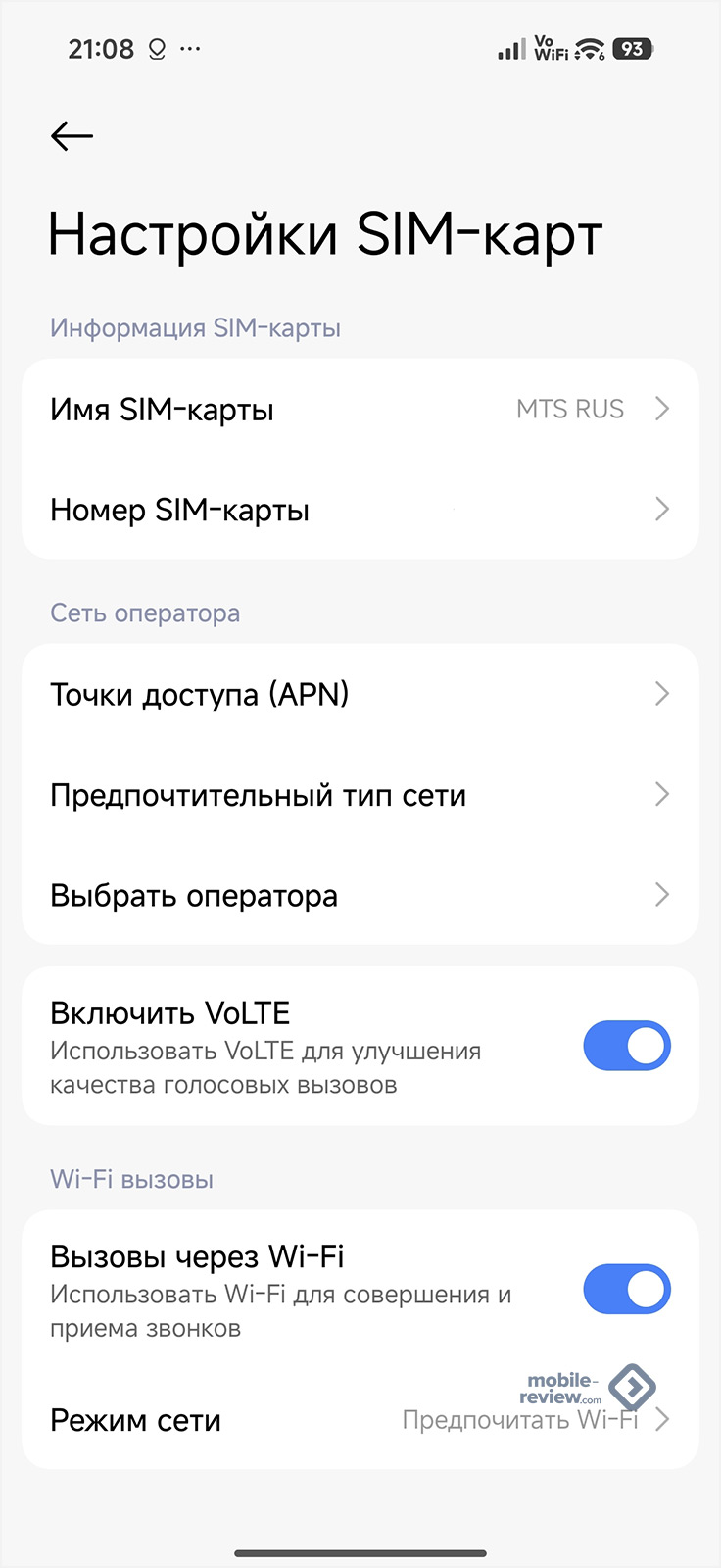Open Предпочтительный тип сети
The image size is (721, 1568).
360,795
